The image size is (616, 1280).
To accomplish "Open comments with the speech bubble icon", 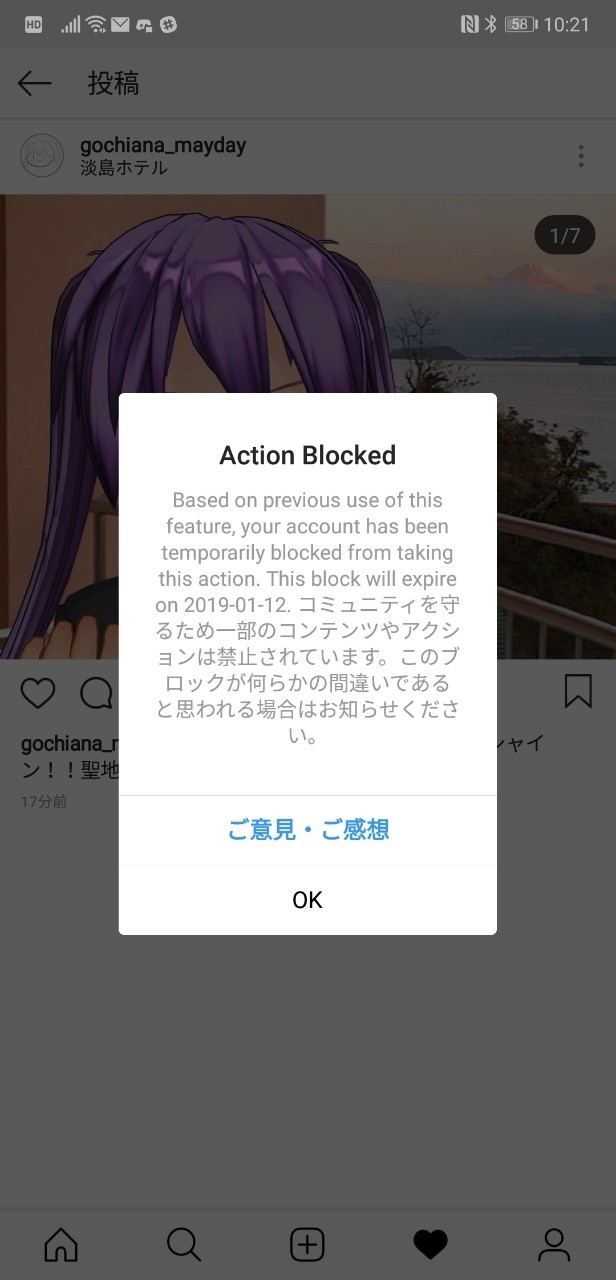I will (x=96, y=692).
